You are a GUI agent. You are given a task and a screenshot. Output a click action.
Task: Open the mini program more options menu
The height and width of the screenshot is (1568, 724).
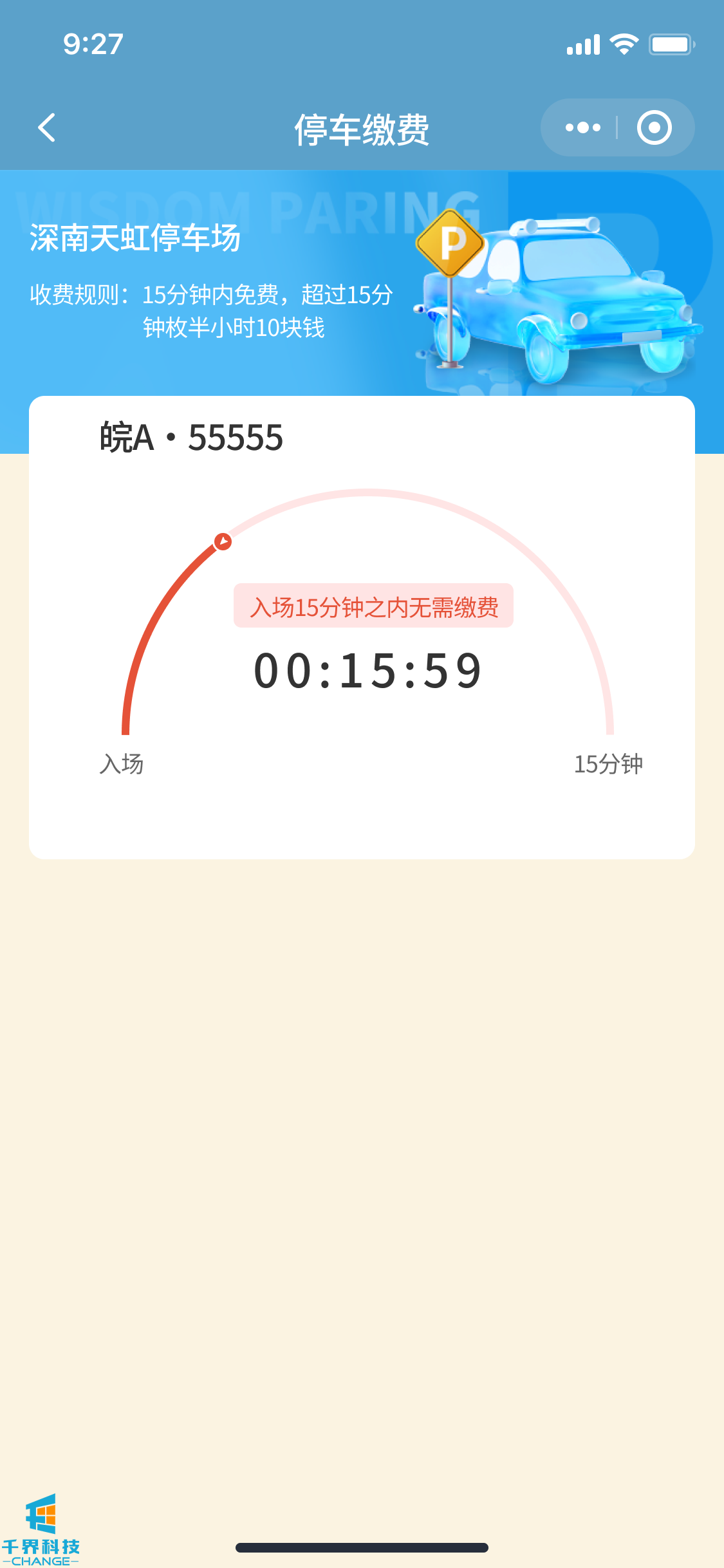pos(582,127)
